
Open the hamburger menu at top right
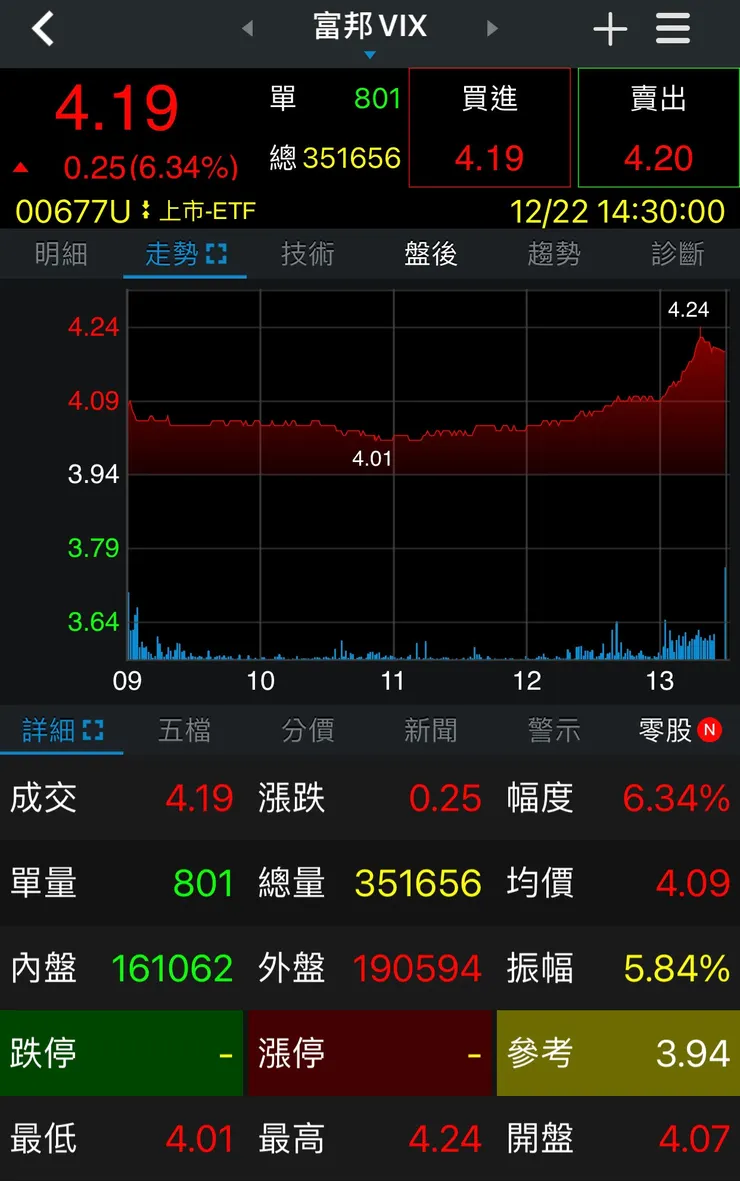[672, 29]
